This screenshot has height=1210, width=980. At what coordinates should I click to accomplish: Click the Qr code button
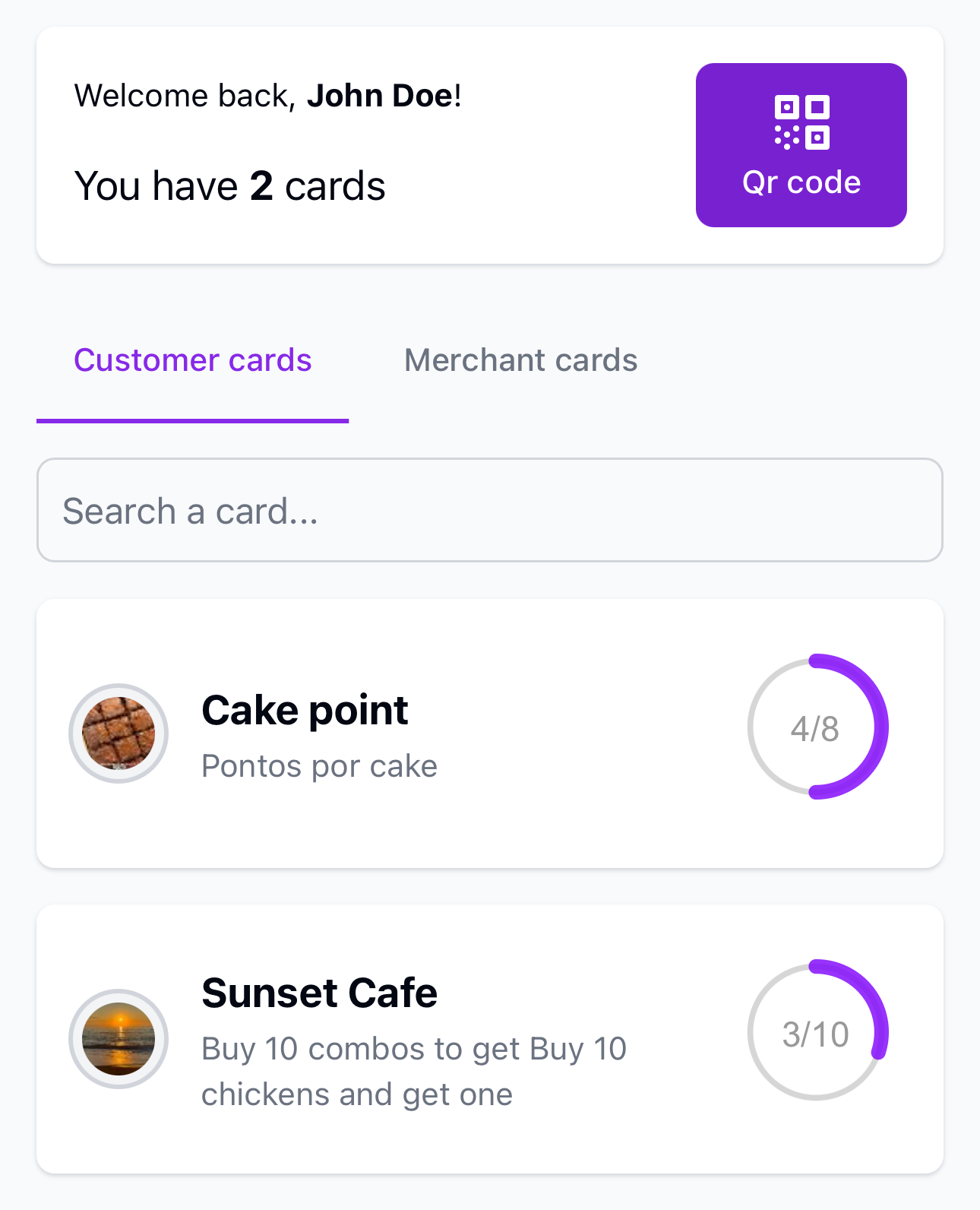801,144
